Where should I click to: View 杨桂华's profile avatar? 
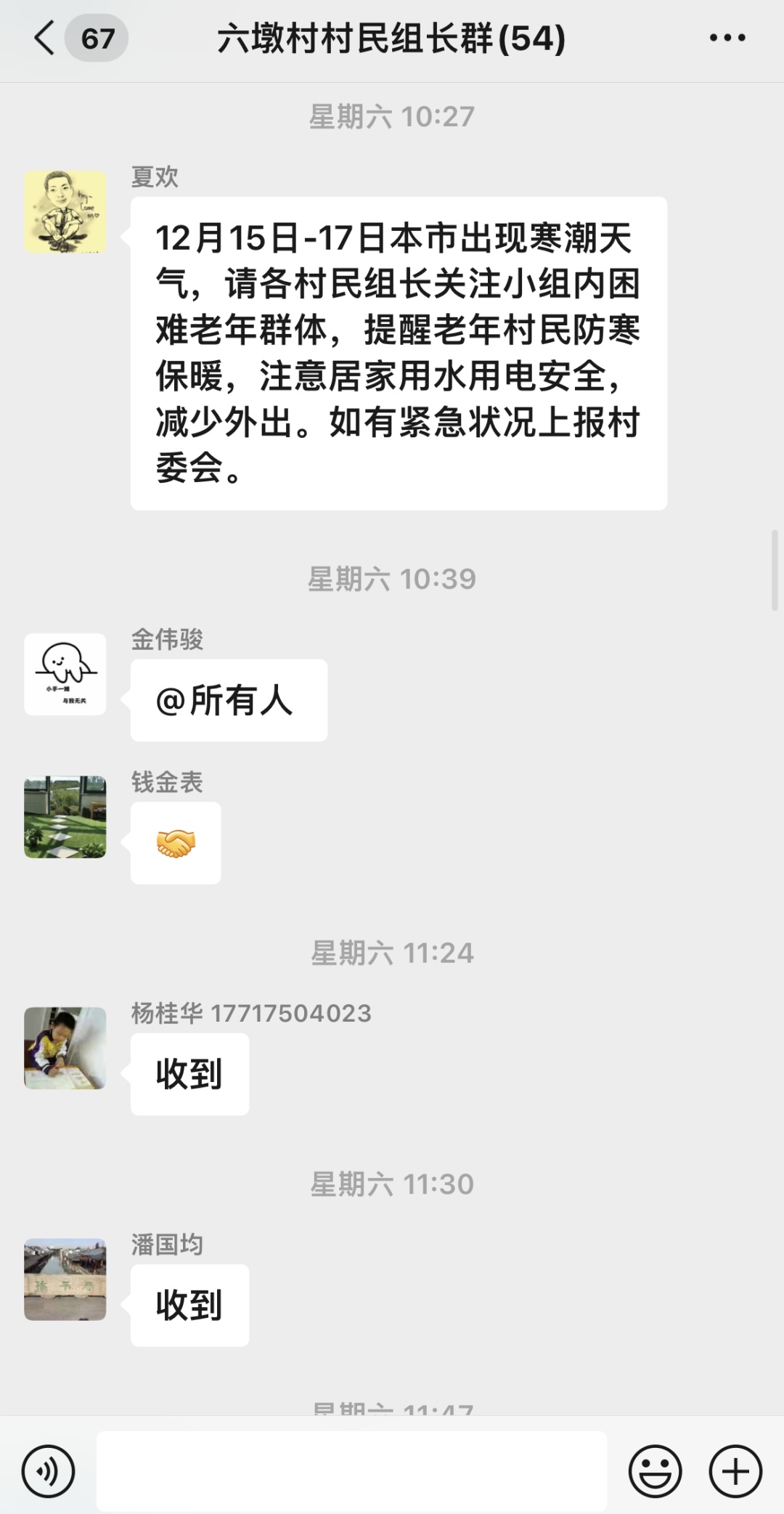(65, 1048)
